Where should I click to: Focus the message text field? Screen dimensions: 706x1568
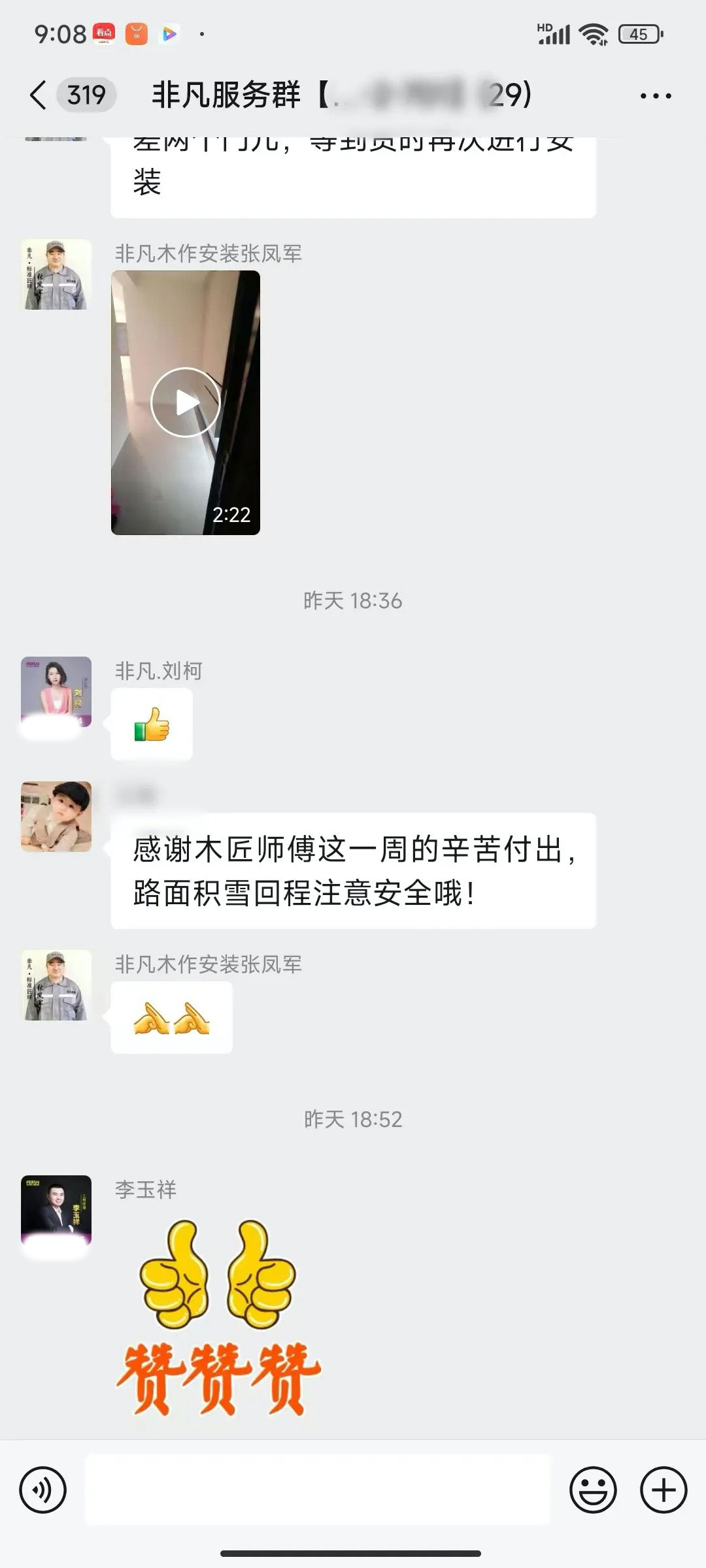coord(318,1490)
